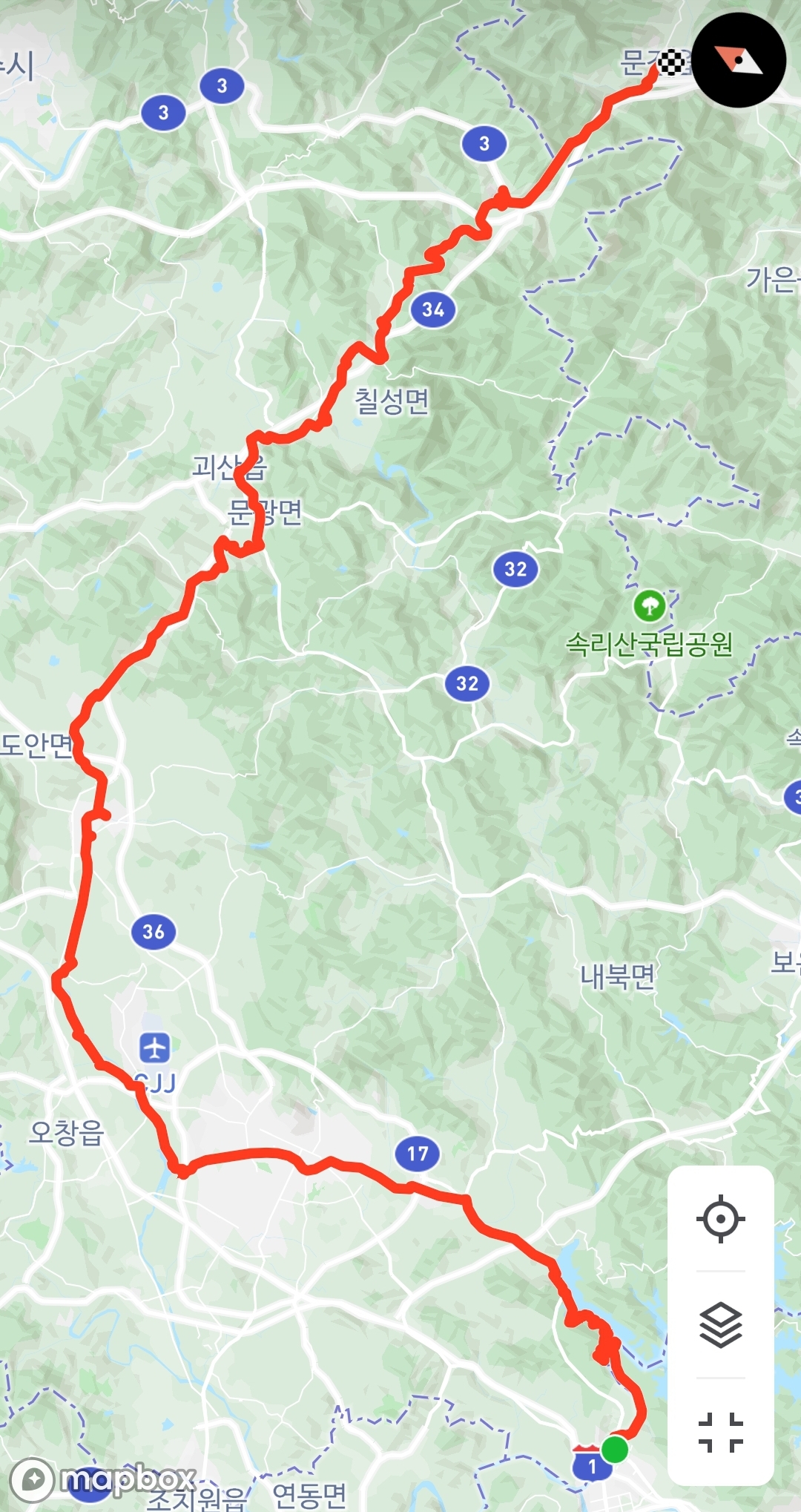Center the map on my location
Image resolution: width=801 pixels, height=1512 pixels.
[720, 1219]
